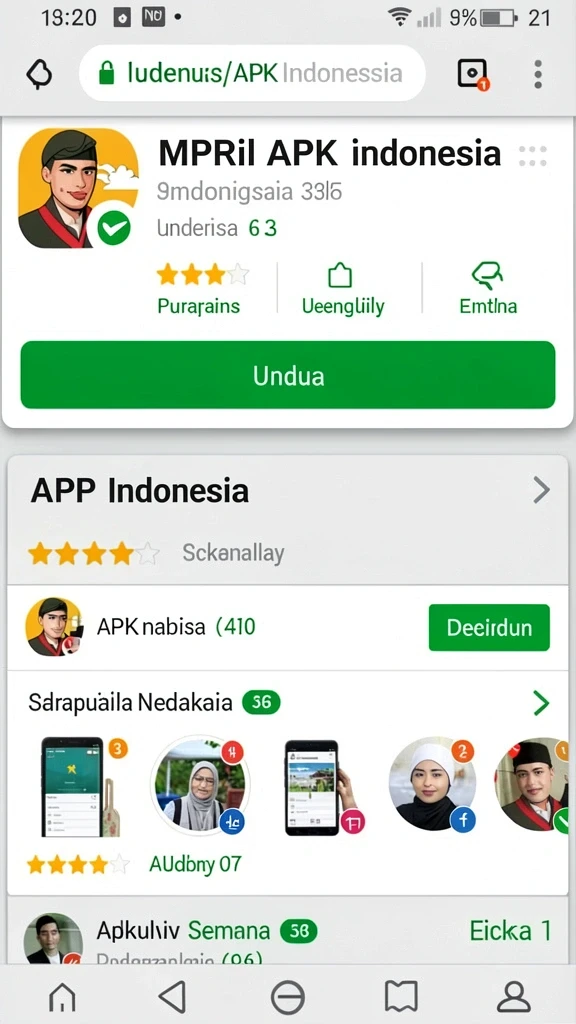Open the Emtlna chat option

pos(488,289)
